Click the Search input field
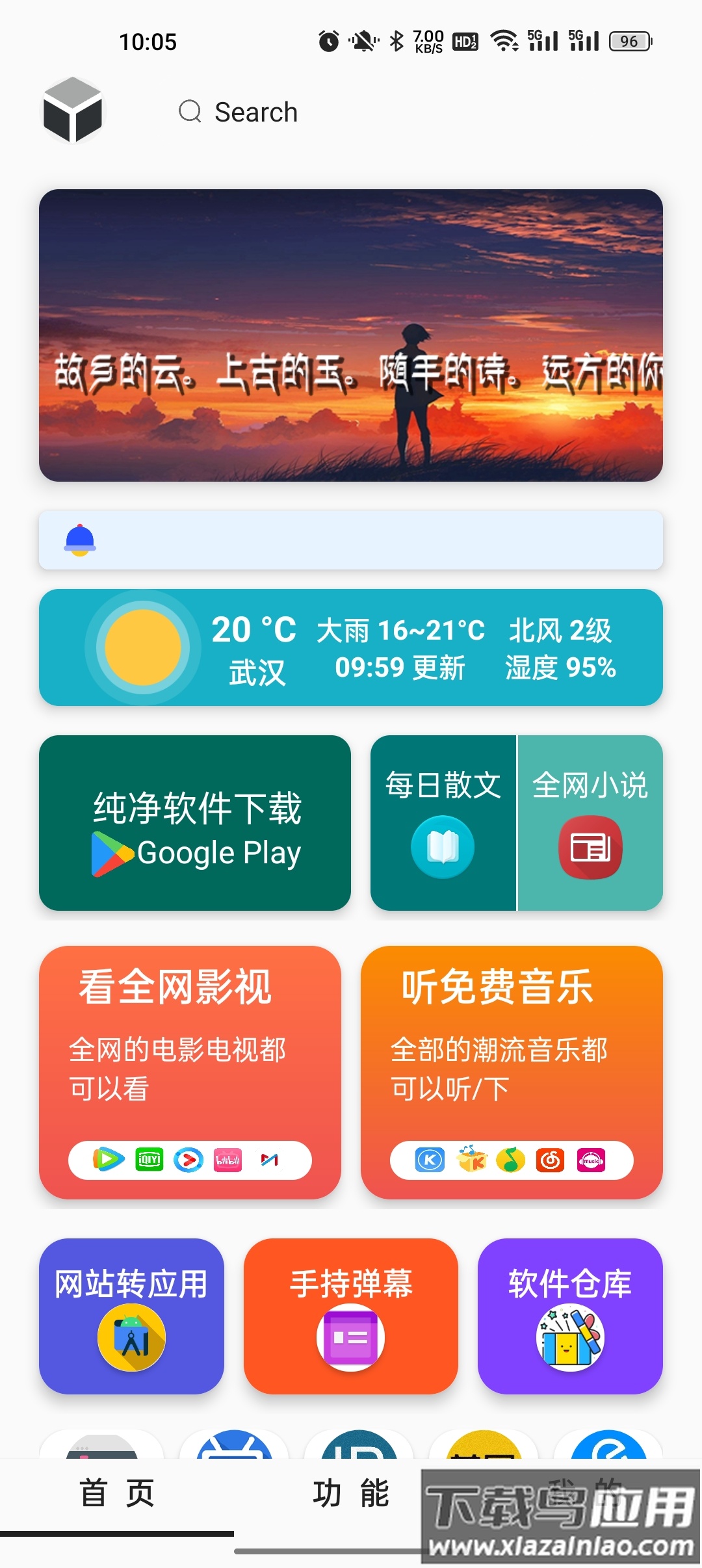Viewport: 702px width, 1568px height. (x=256, y=111)
